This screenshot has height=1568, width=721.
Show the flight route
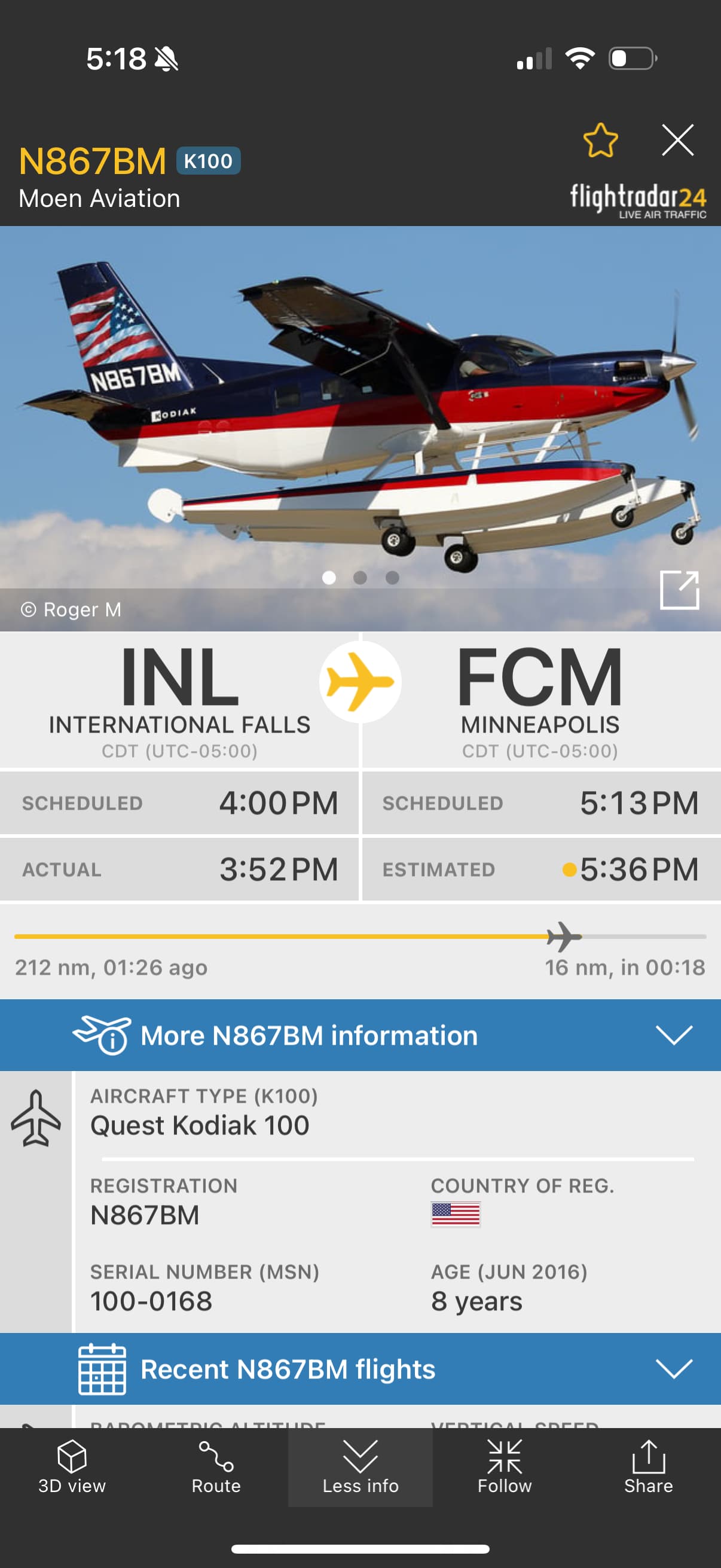[x=216, y=1467]
